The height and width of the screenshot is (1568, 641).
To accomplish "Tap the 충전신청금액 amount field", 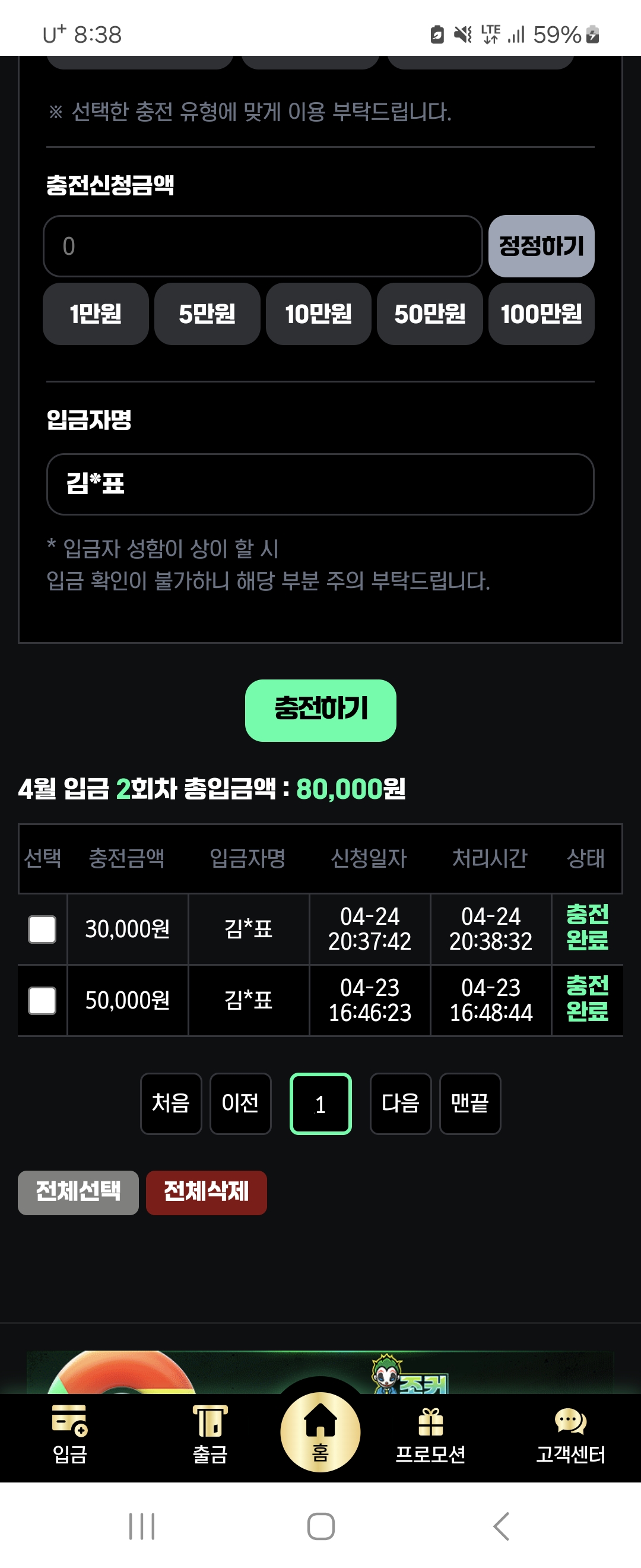I will pyautogui.click(x=262, y=246).
